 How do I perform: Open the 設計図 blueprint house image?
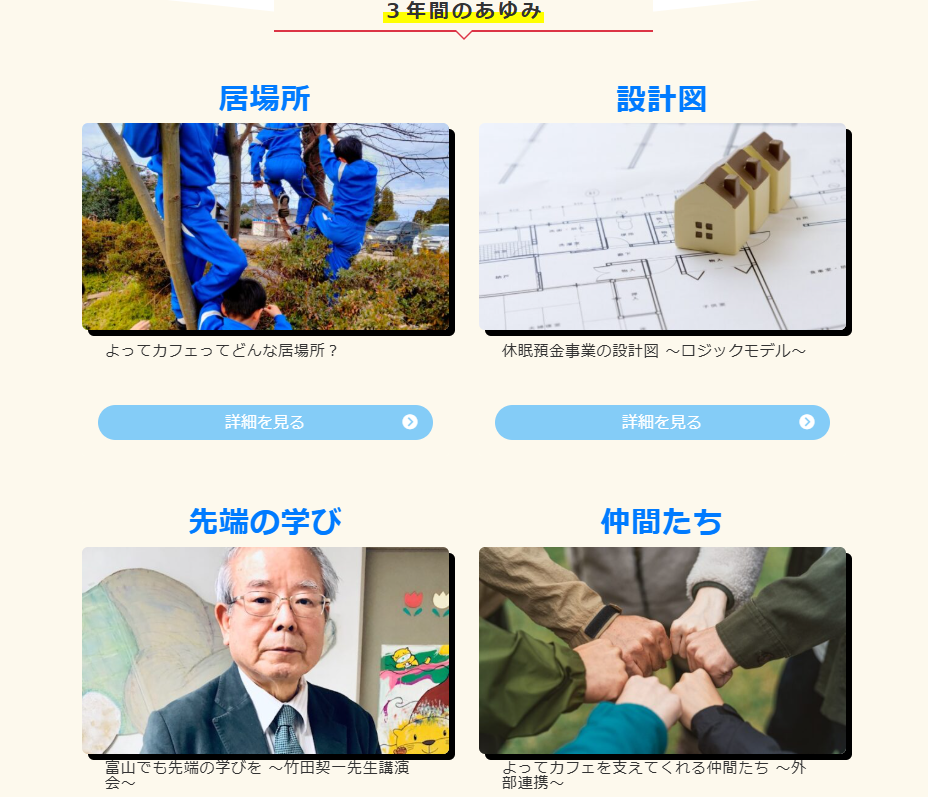tap(662, 227)
